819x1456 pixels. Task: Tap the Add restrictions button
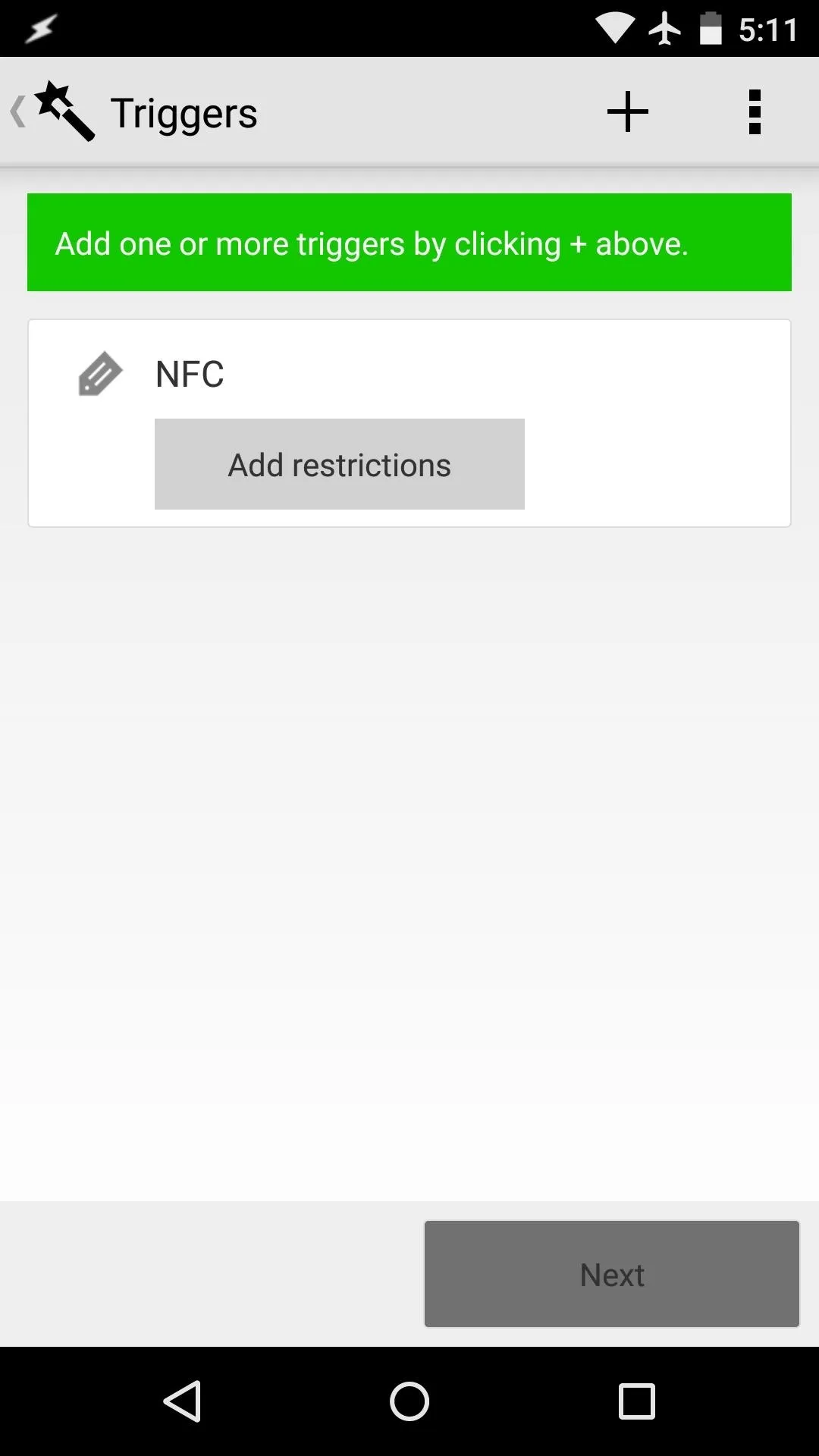(340, 464)
